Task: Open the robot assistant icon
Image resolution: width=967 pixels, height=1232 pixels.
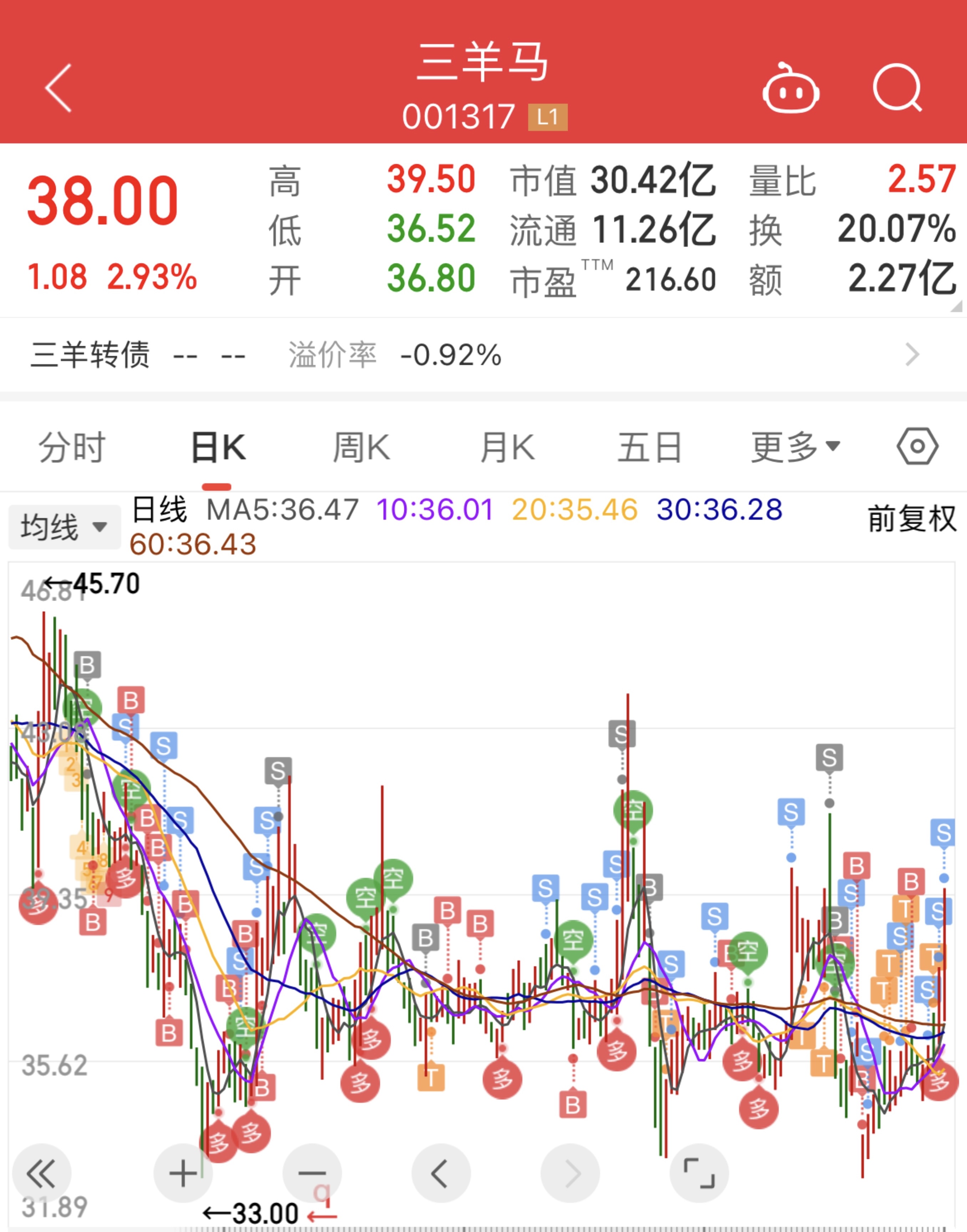Action: [x=790, y=89]
